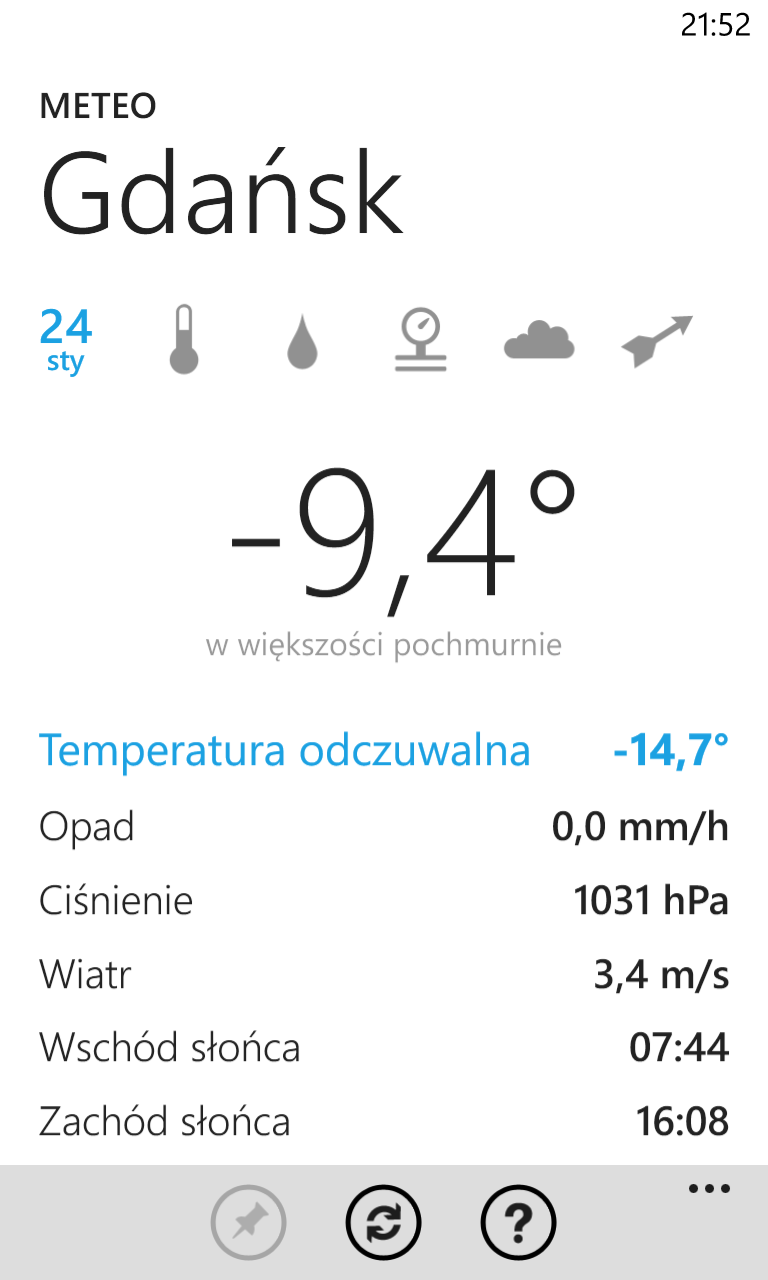Expand the app bar overflow dots
This screenshot has height=1280, width=768.
[710, 1189]
